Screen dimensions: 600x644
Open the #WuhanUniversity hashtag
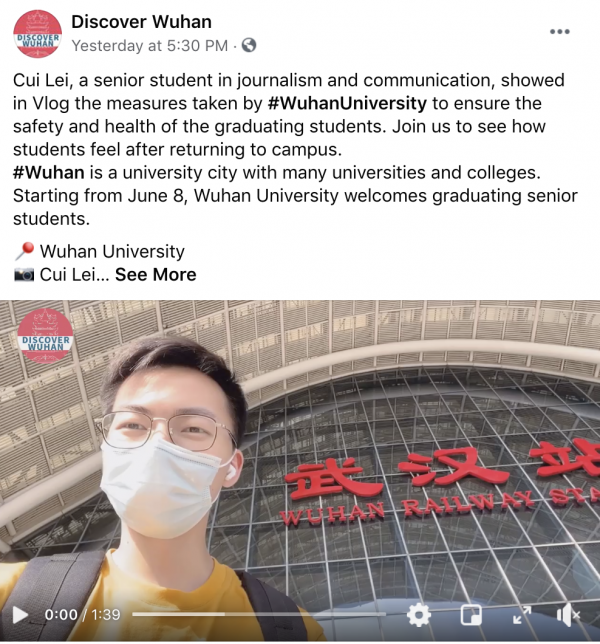coord(347,103)
